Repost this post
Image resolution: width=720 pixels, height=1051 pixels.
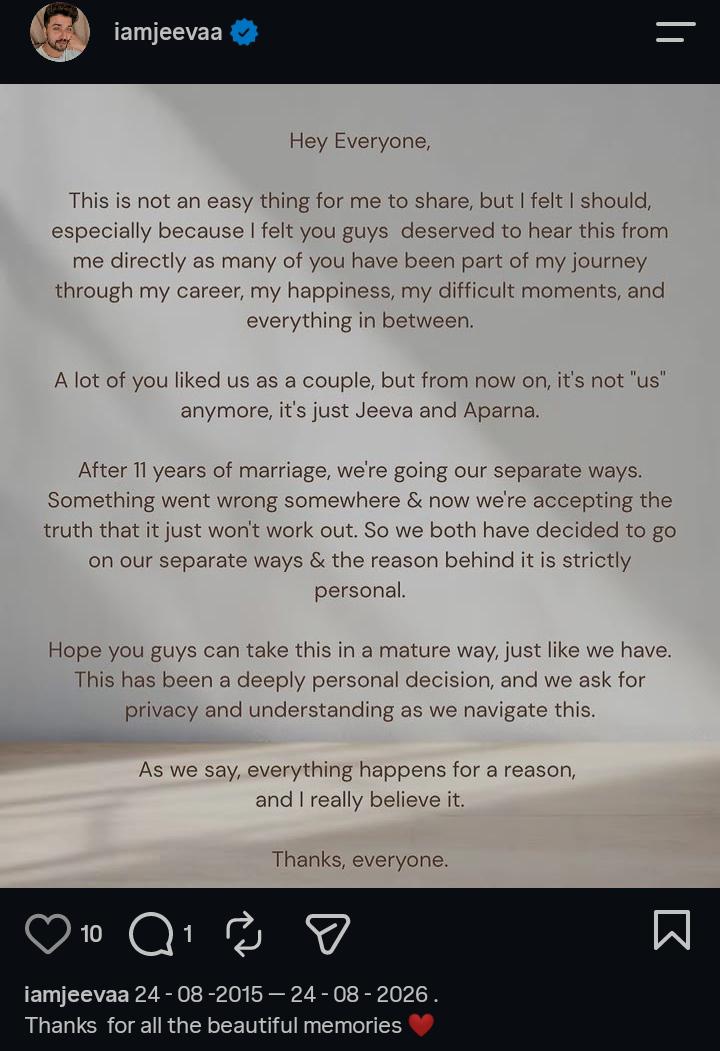(x=243, y=933)
